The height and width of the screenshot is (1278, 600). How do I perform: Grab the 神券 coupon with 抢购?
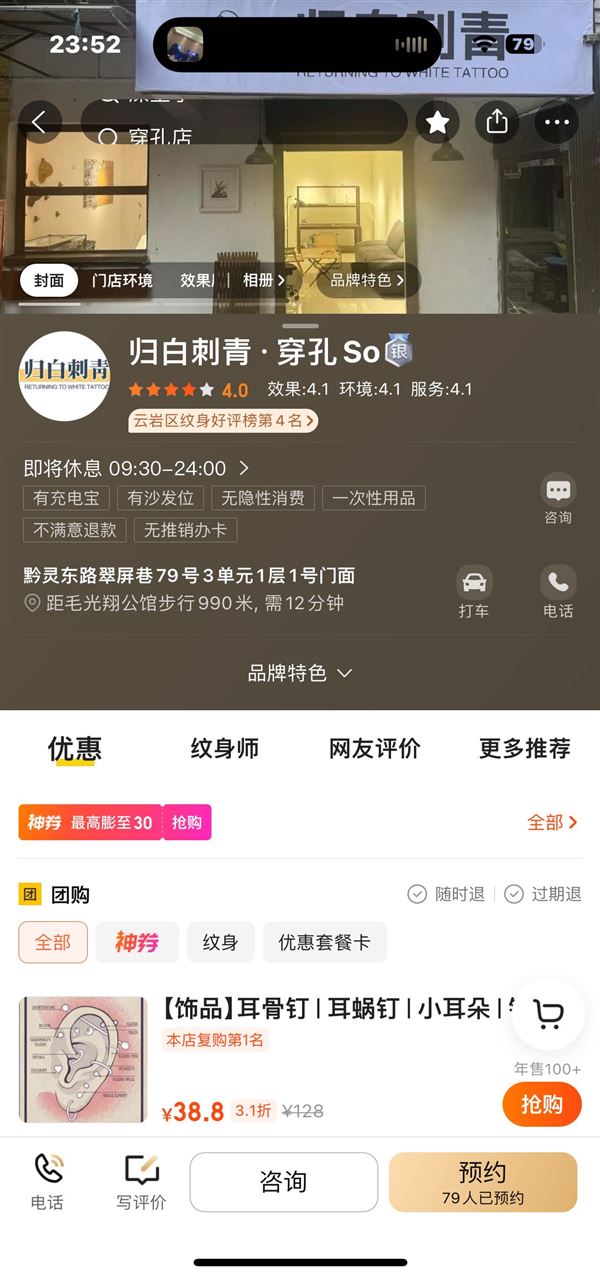click(186, 822)
